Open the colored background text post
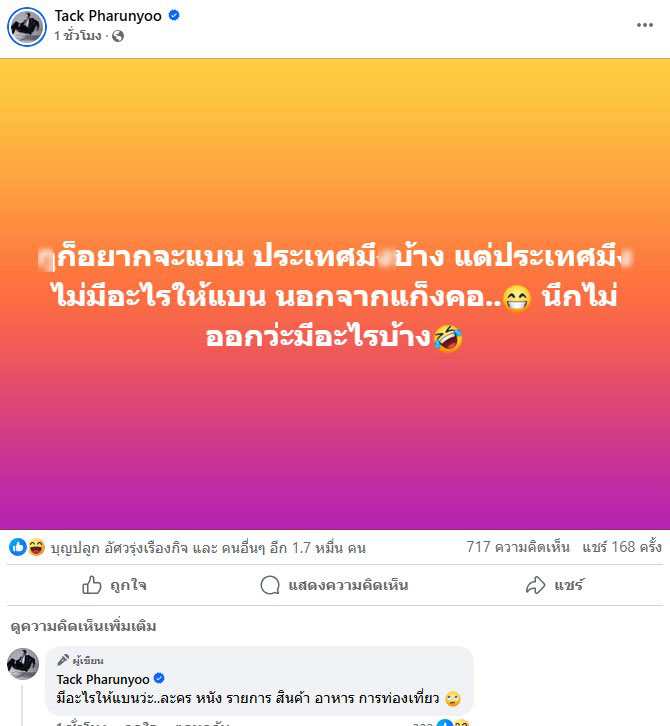Image resolution: width=670 pixels, height=726 pixels. (335, 294)
